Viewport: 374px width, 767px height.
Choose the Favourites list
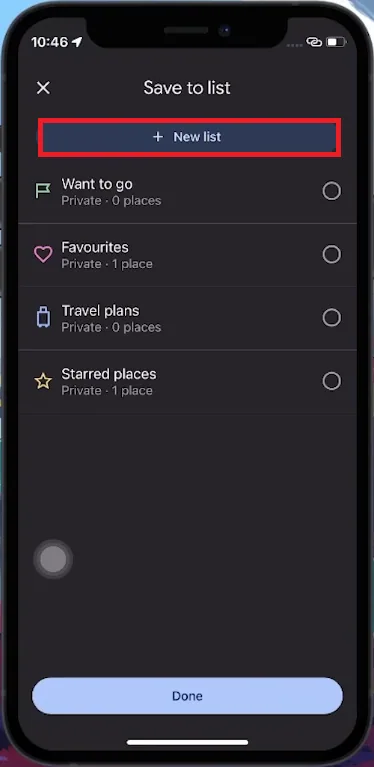pyautogui.click(x=187, y=255)
